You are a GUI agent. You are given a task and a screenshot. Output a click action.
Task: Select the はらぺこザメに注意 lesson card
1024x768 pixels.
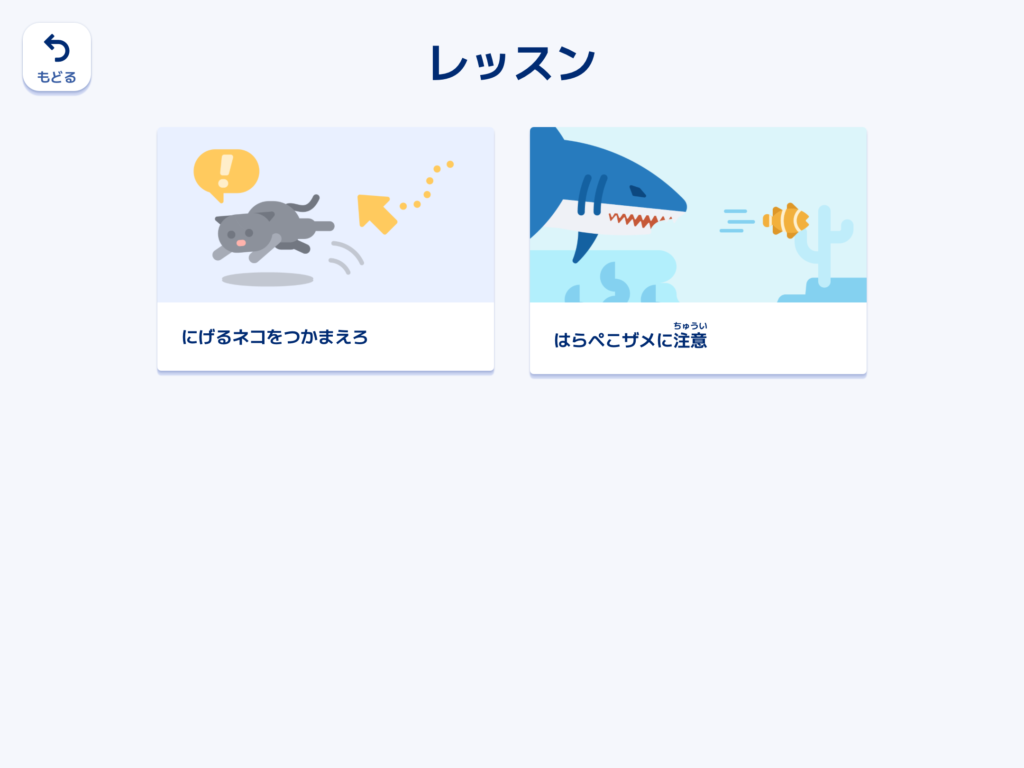click(697, 250)
